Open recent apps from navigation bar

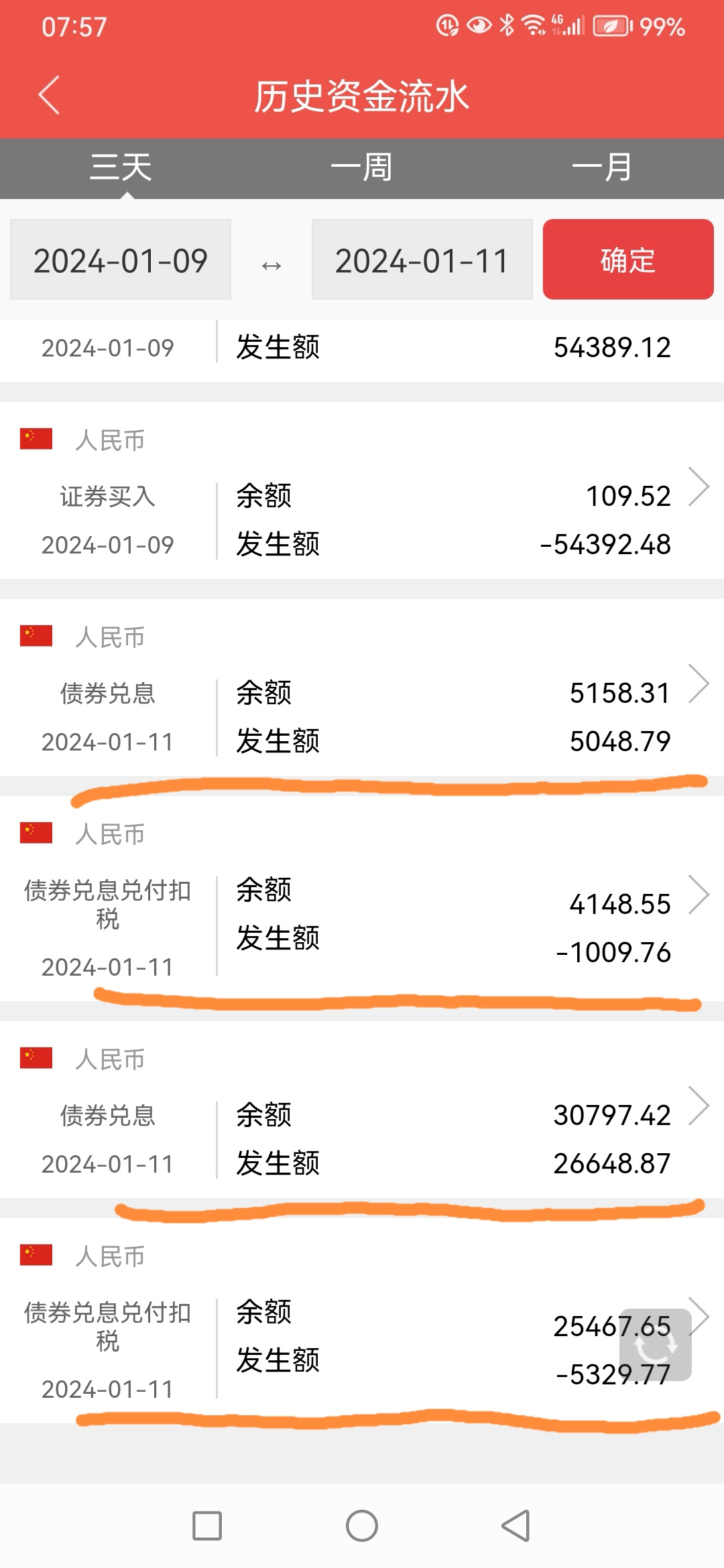(207, 1526)
